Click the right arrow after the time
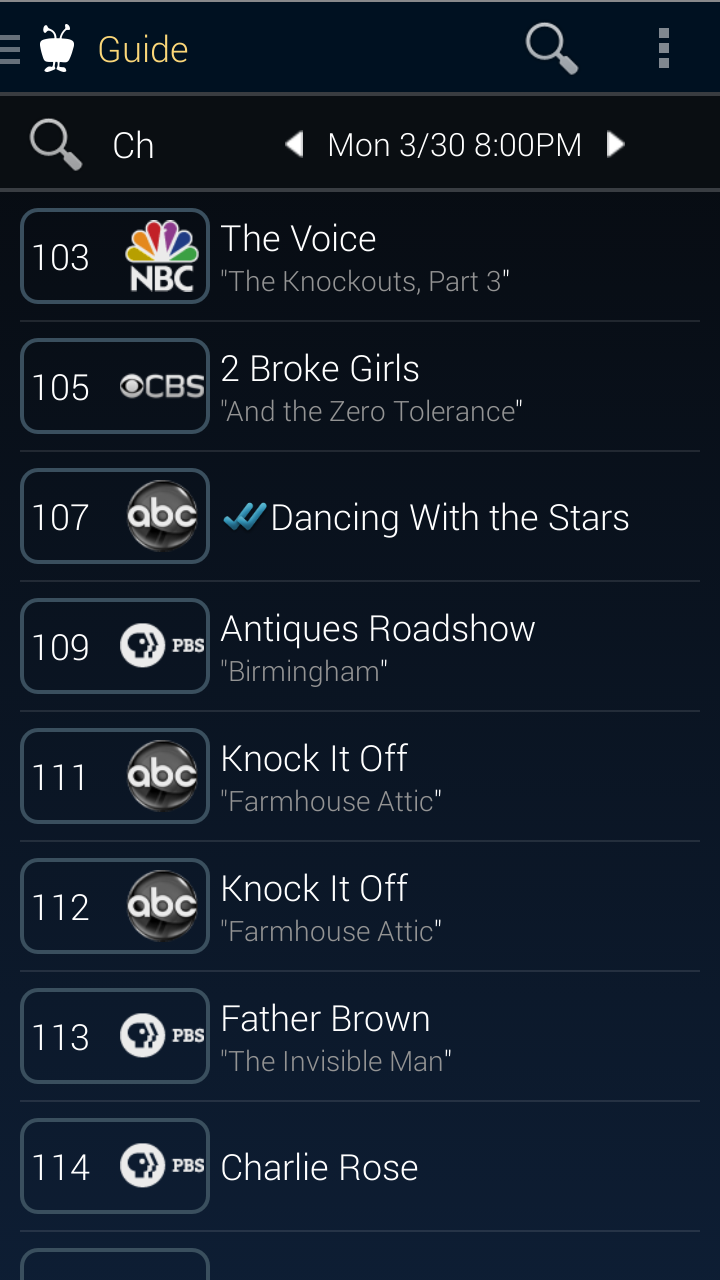Screen dimensions: 720x1280 tap(616, 144)
